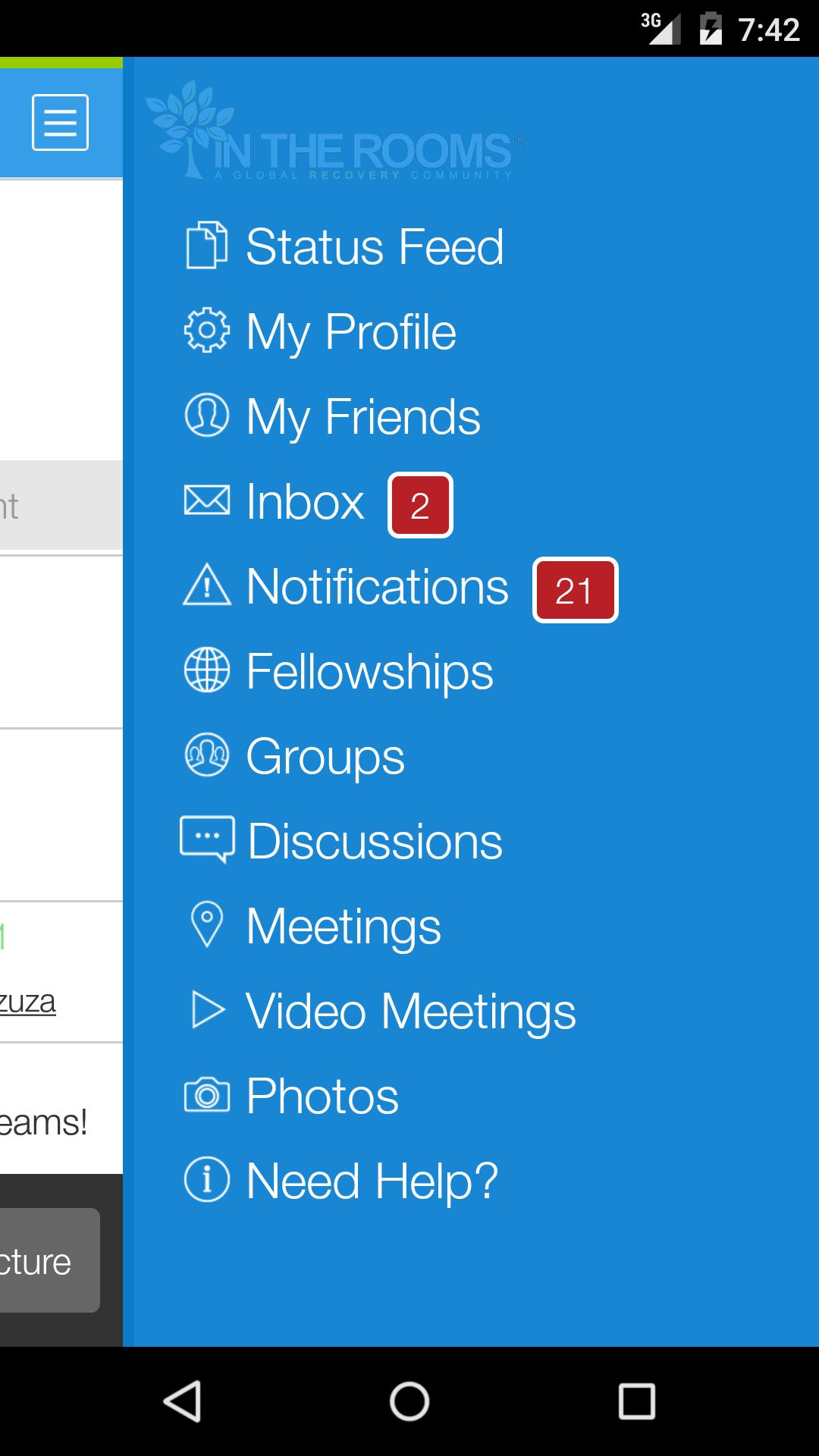Open My Friends list

(x=333, y=417)
